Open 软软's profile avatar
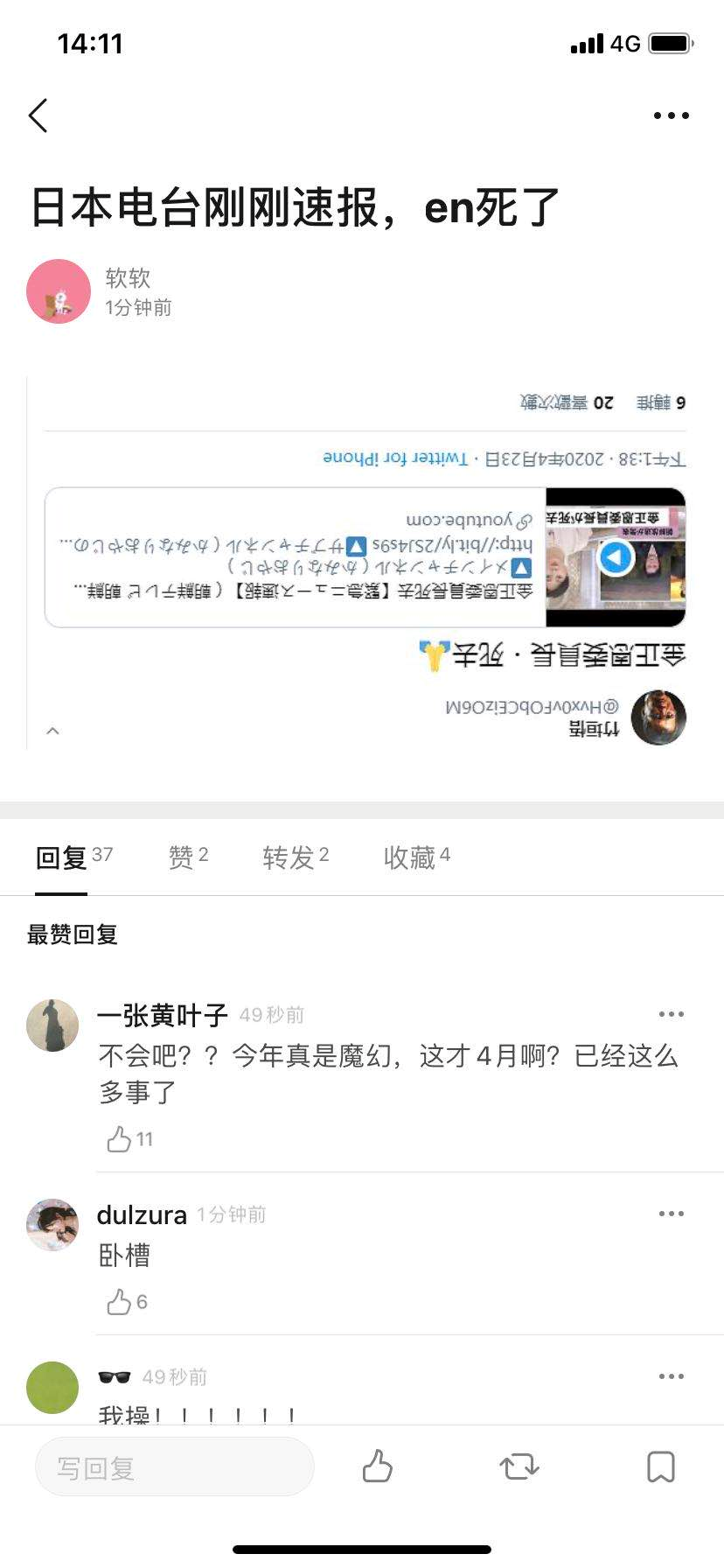Image resolution: width=724 pixels, height=1568 pixels. tap(59, 291)
